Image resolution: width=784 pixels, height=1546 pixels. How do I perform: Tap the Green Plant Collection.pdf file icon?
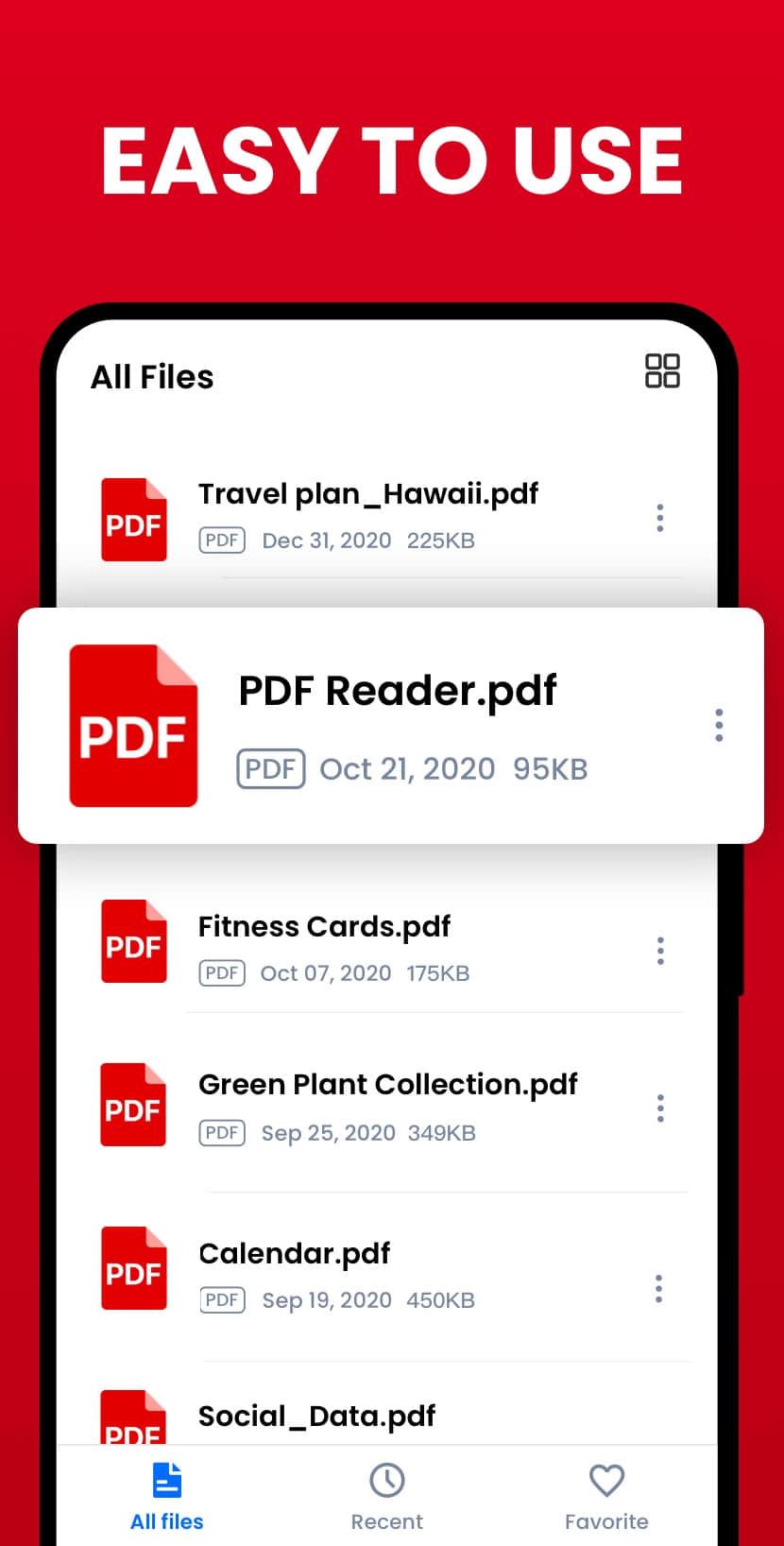pos(133,1104)
